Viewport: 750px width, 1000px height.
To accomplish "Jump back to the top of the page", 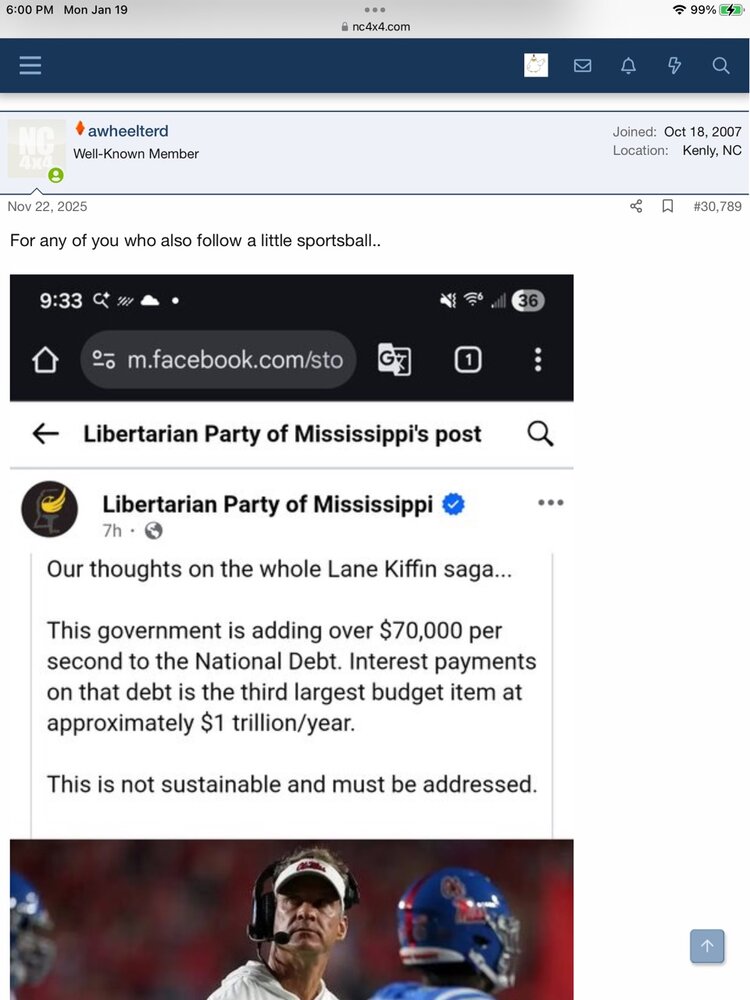I will (x=707, y=946).
